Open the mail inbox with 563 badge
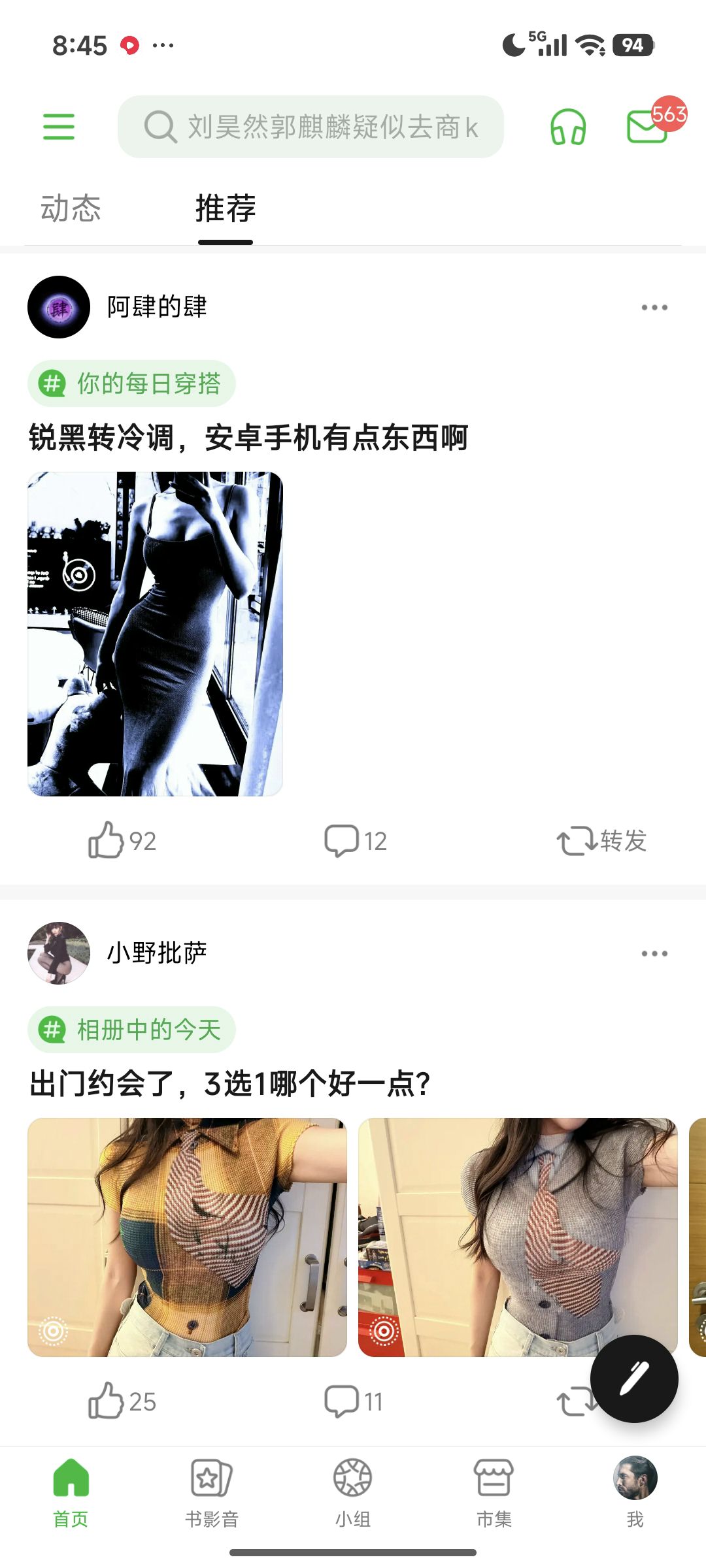The width and height of the screenshot is (706, 1568). 647,125
